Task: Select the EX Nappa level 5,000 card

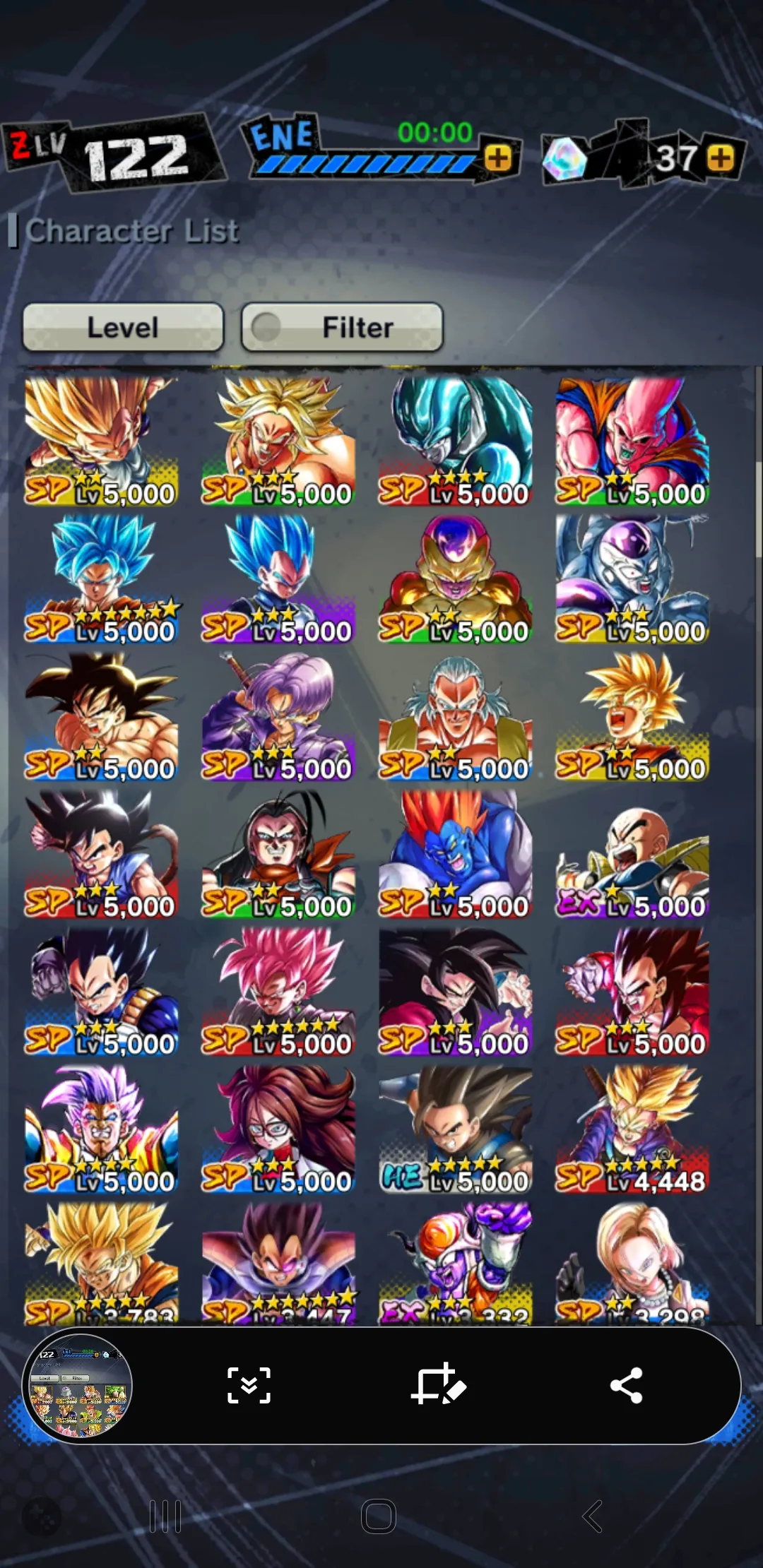Action: click(x=632, y=854)
